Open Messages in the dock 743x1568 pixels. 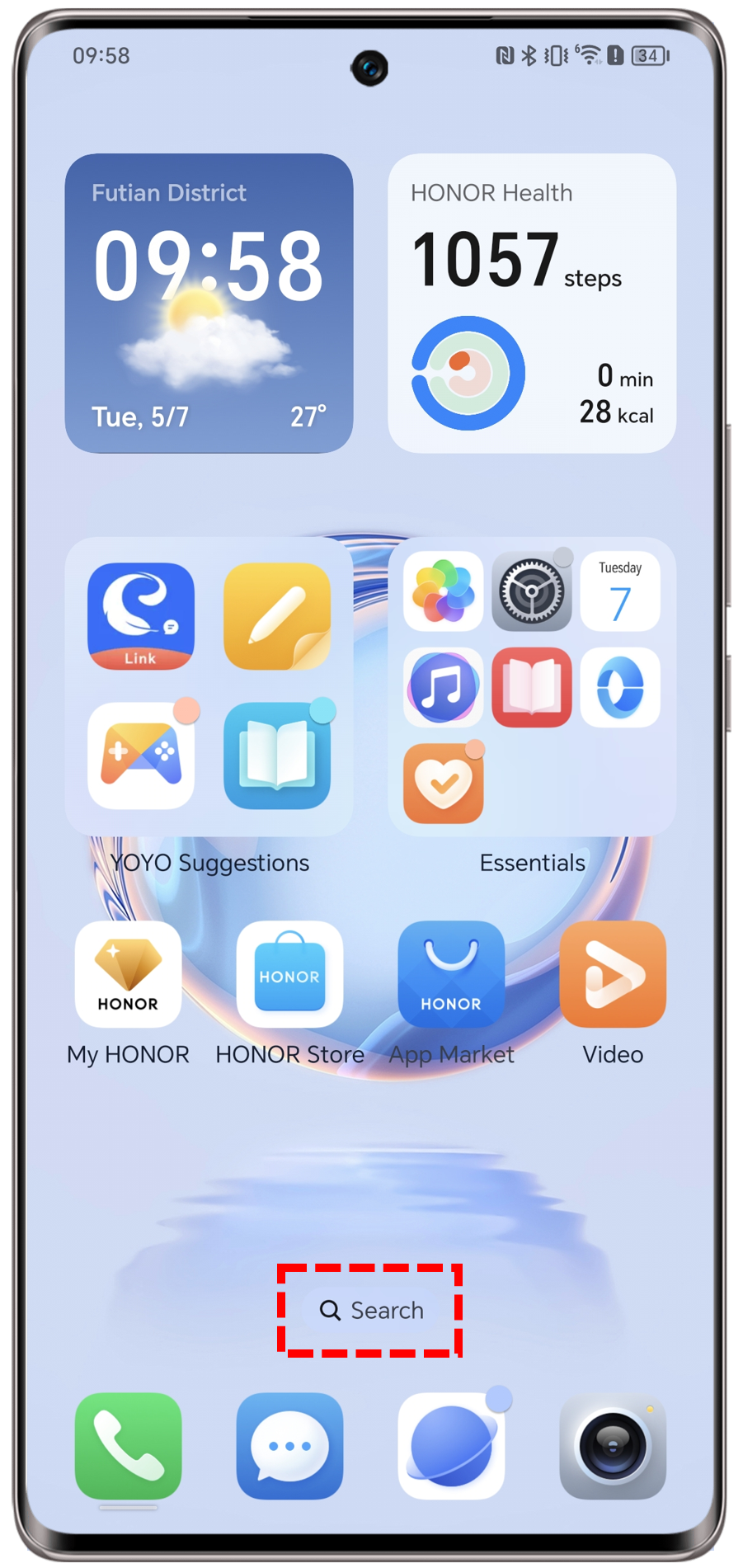289,1446
